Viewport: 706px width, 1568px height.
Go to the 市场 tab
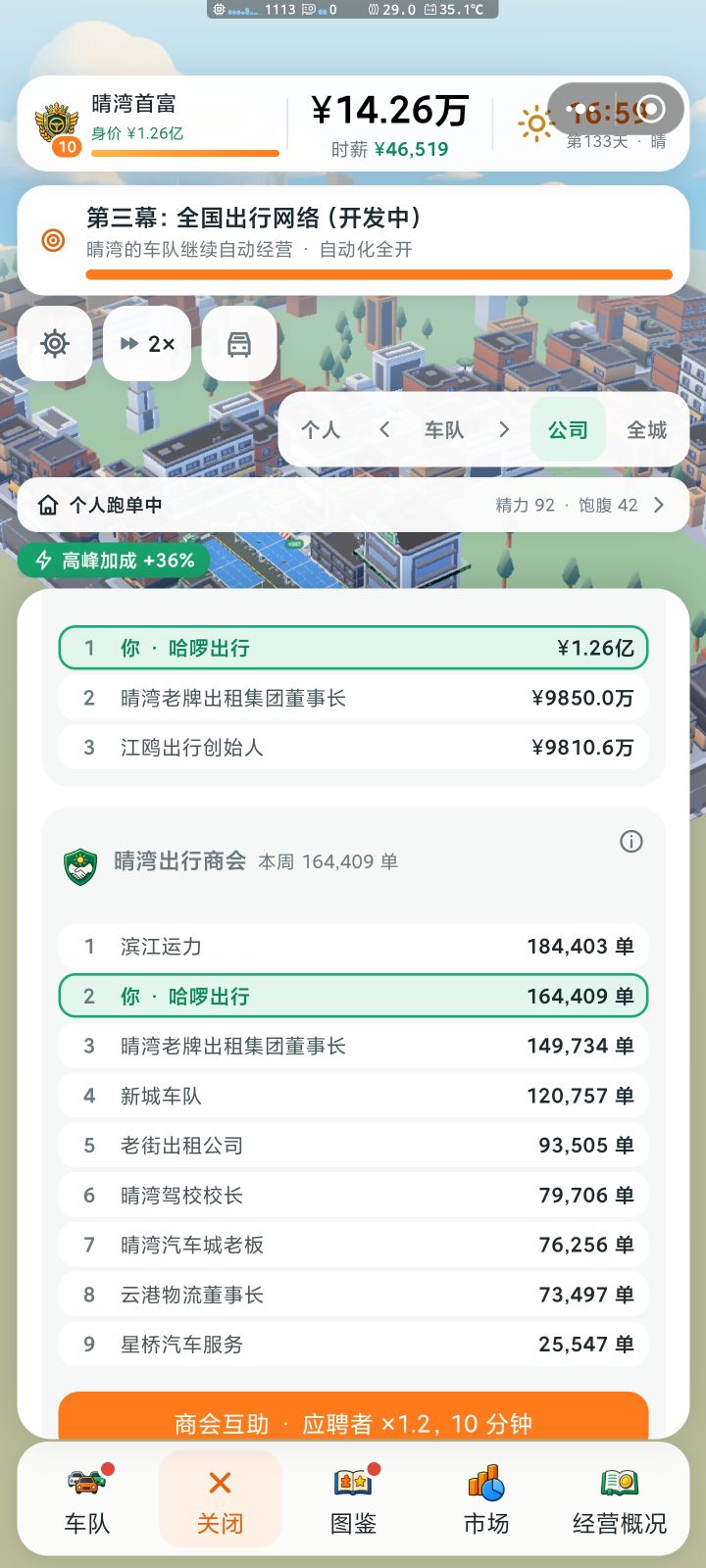coord(486,1499)
